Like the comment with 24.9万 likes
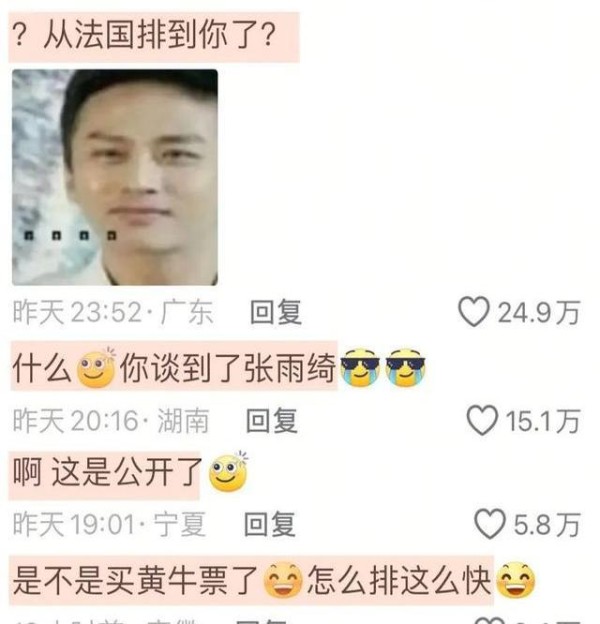600x624 pixels. [474, 313]
